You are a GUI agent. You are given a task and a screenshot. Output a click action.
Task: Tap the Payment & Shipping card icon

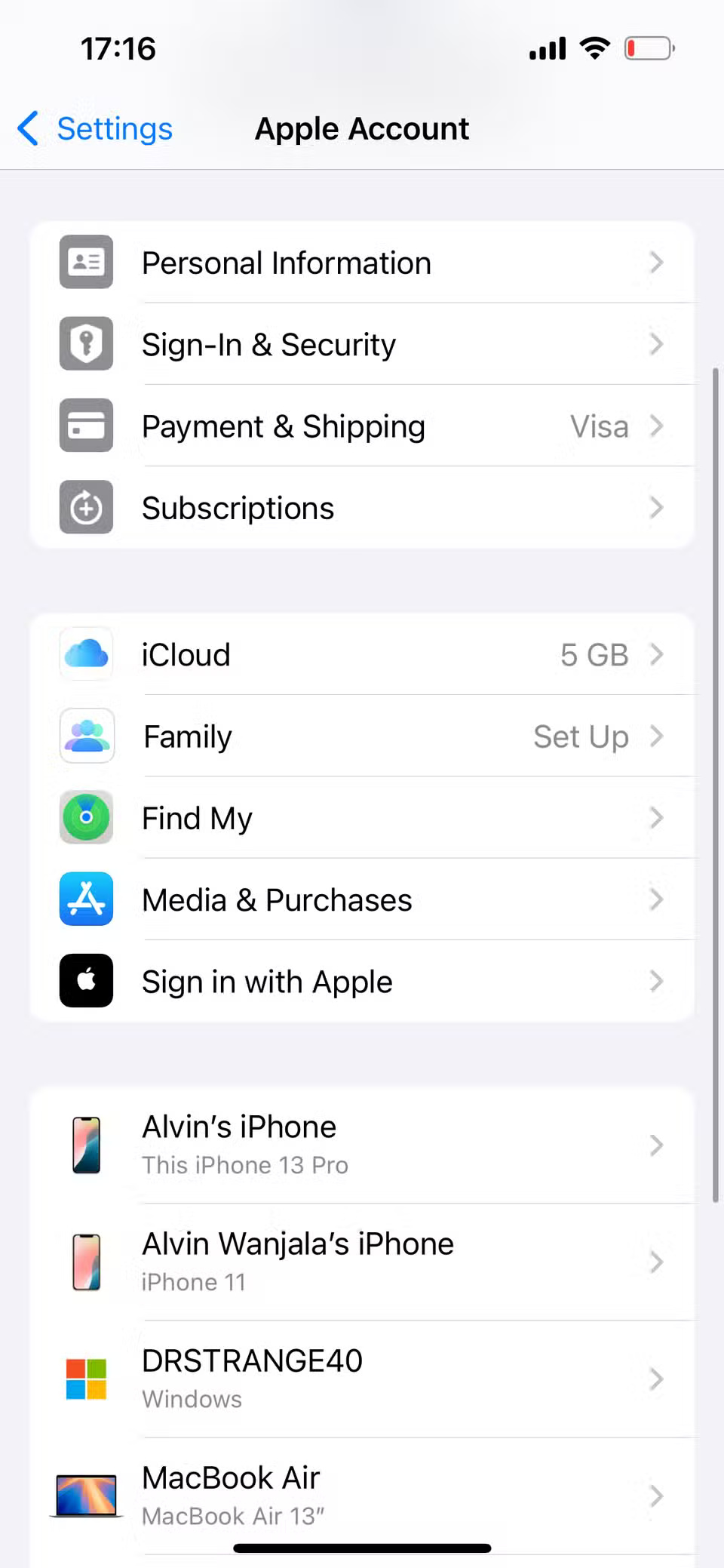click(x=85, y=426)
